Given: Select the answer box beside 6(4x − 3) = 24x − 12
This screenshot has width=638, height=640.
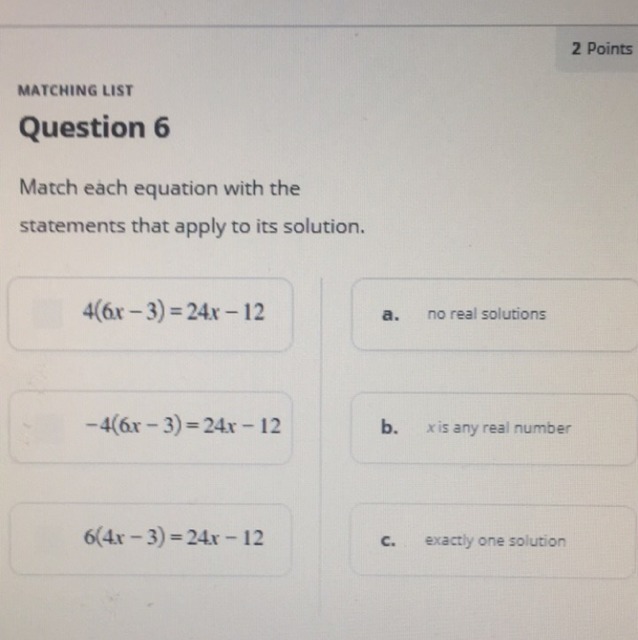Looking at the screenshot, I should (x=46, y=539).
